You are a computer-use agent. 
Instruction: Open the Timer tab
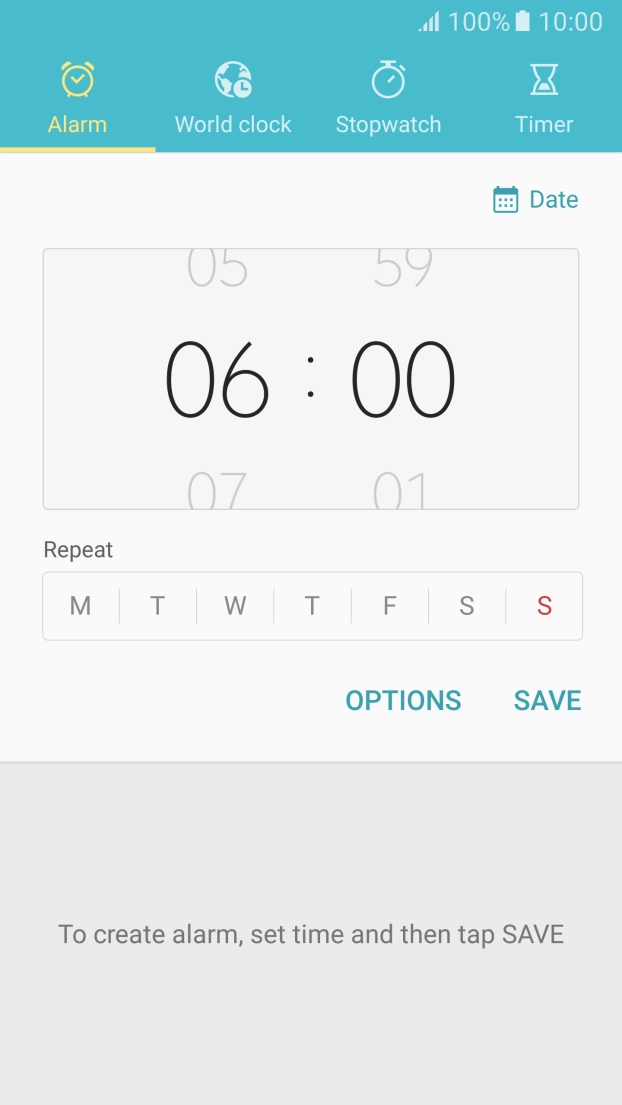point(544,99)
